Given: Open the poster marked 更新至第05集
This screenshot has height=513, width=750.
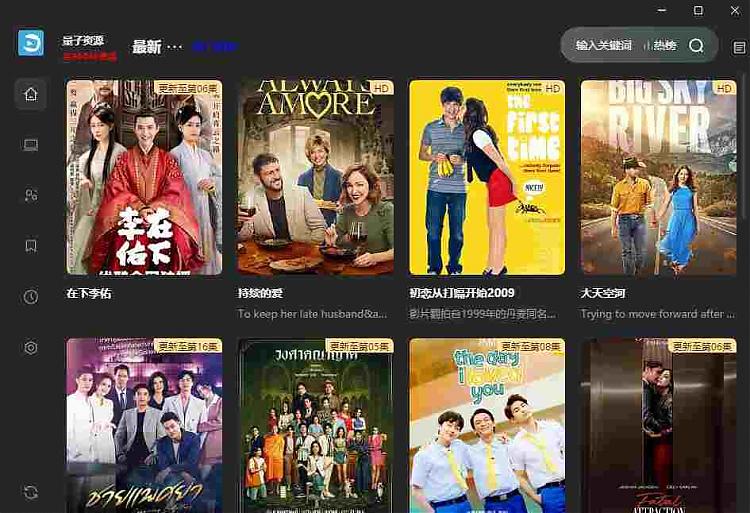Looking at the screenshot, I should coord(315,425).
